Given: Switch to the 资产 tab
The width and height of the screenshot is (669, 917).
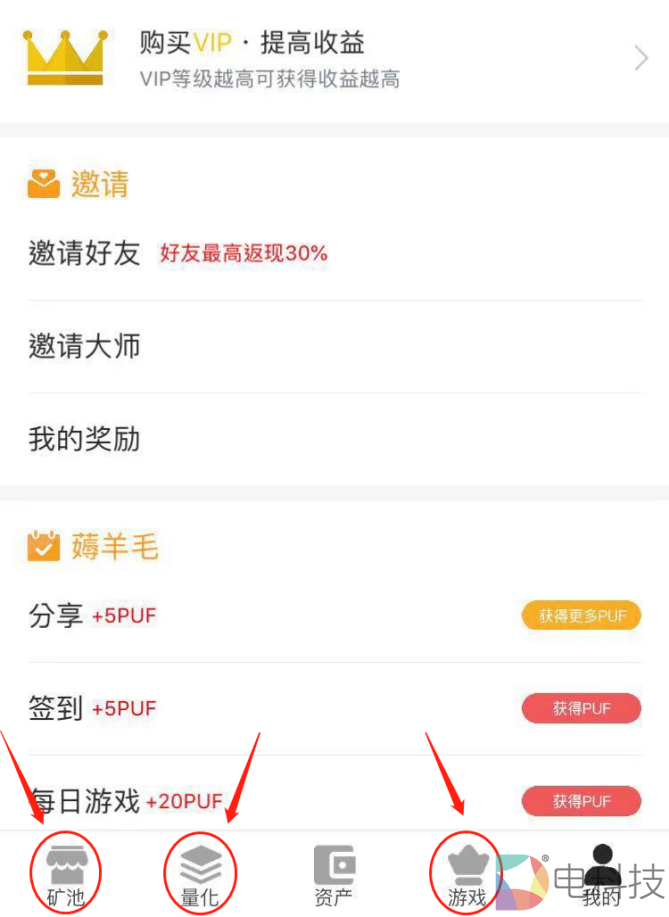Looking at the screenshot, I should tap(334, 875).
